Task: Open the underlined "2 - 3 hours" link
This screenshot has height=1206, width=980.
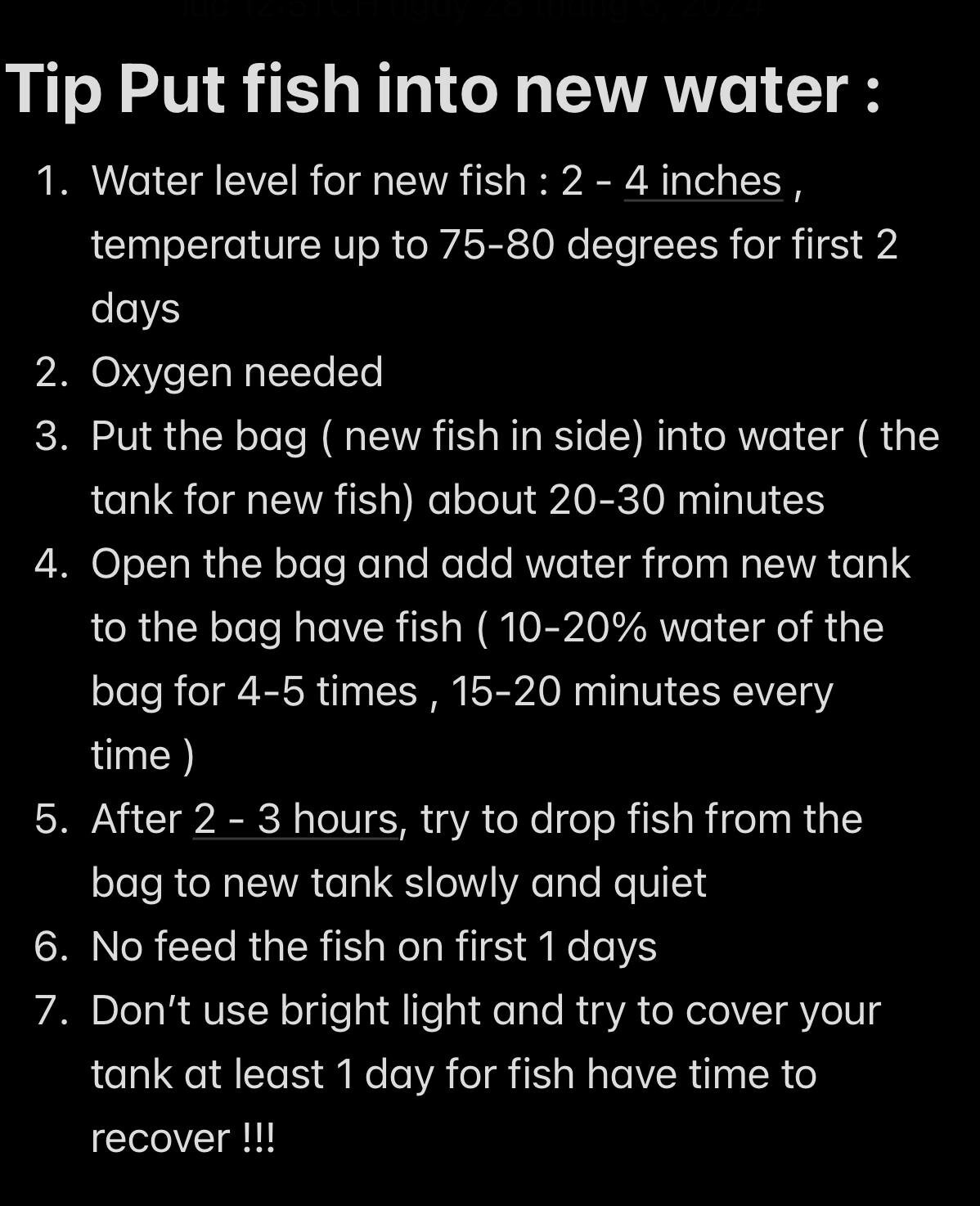Action: click(296, 819)
